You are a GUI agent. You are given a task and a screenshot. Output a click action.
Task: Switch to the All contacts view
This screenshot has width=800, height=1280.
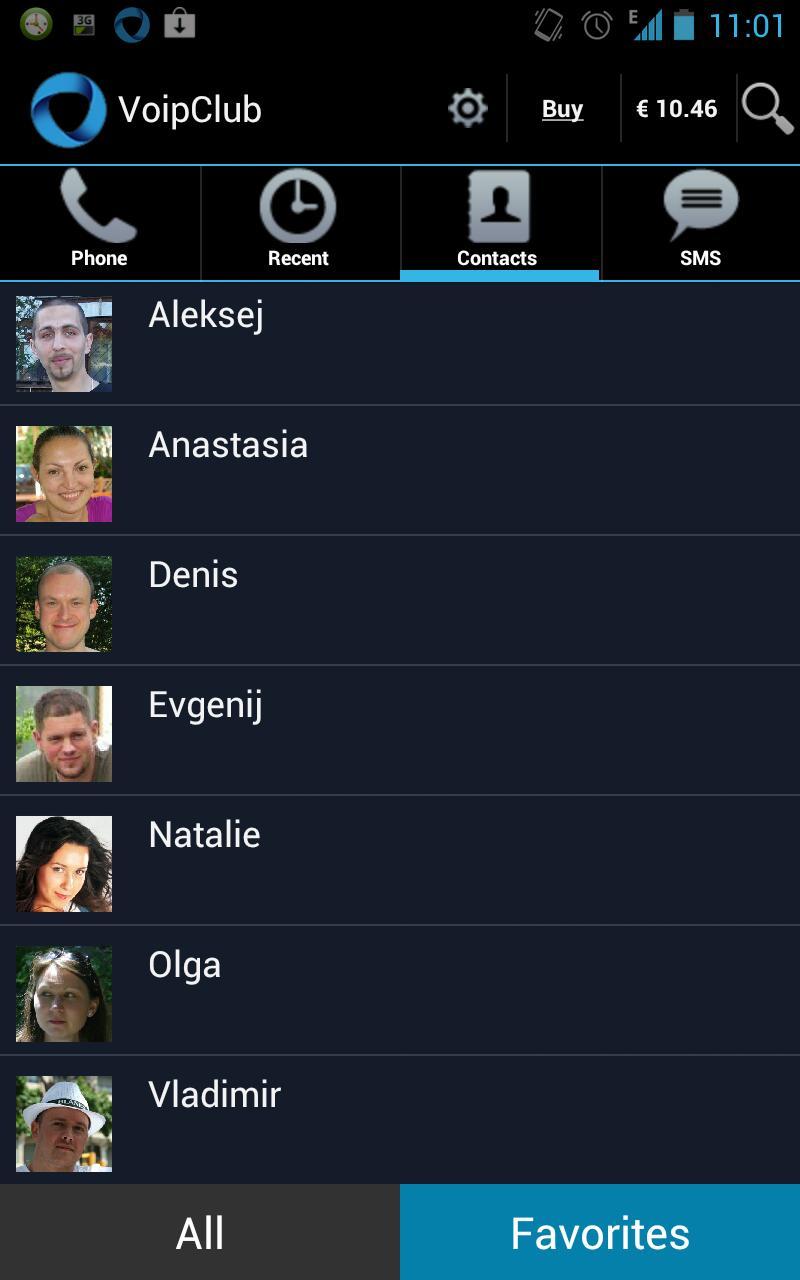click(x=199, y=1232)
